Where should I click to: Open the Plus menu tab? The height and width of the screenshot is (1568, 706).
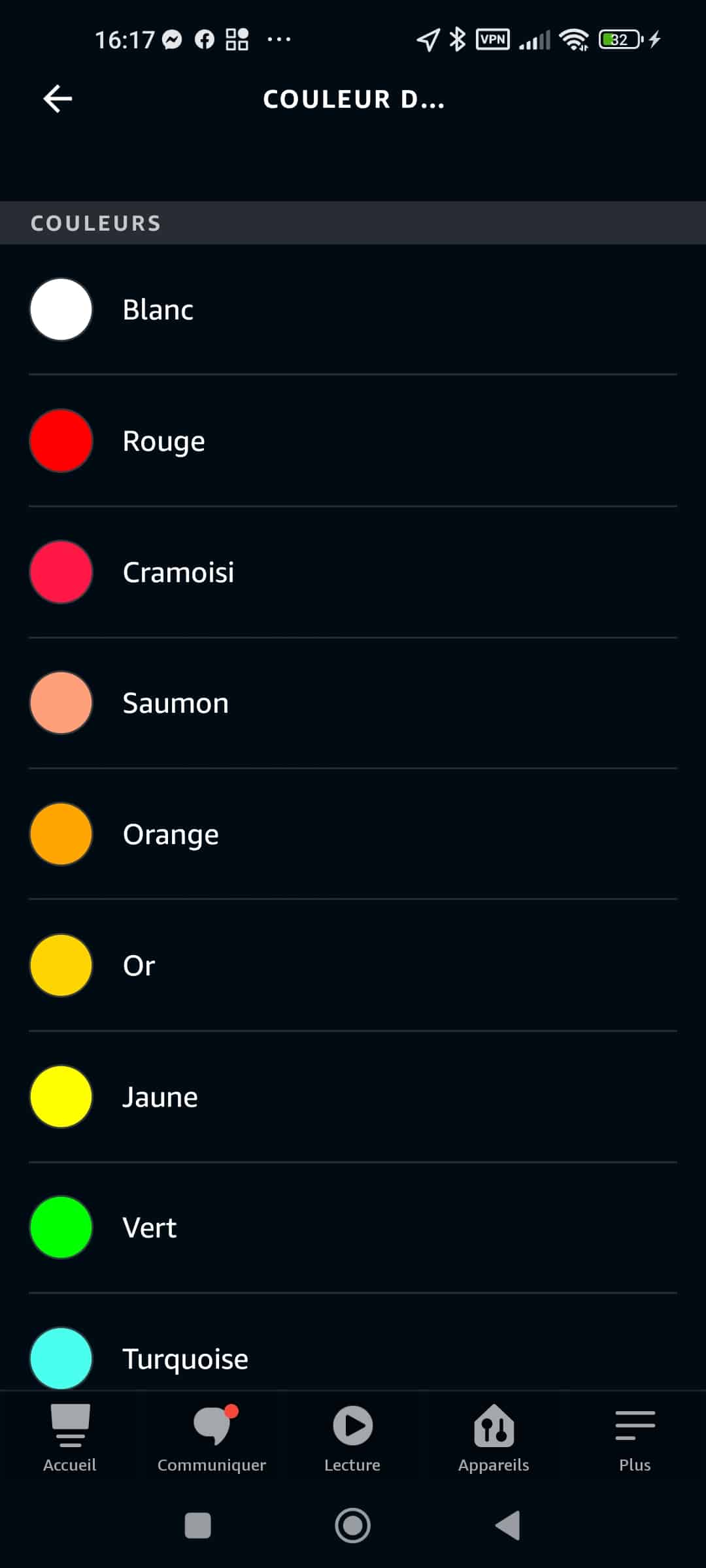pyautogui.click(x=635, y=1438)
